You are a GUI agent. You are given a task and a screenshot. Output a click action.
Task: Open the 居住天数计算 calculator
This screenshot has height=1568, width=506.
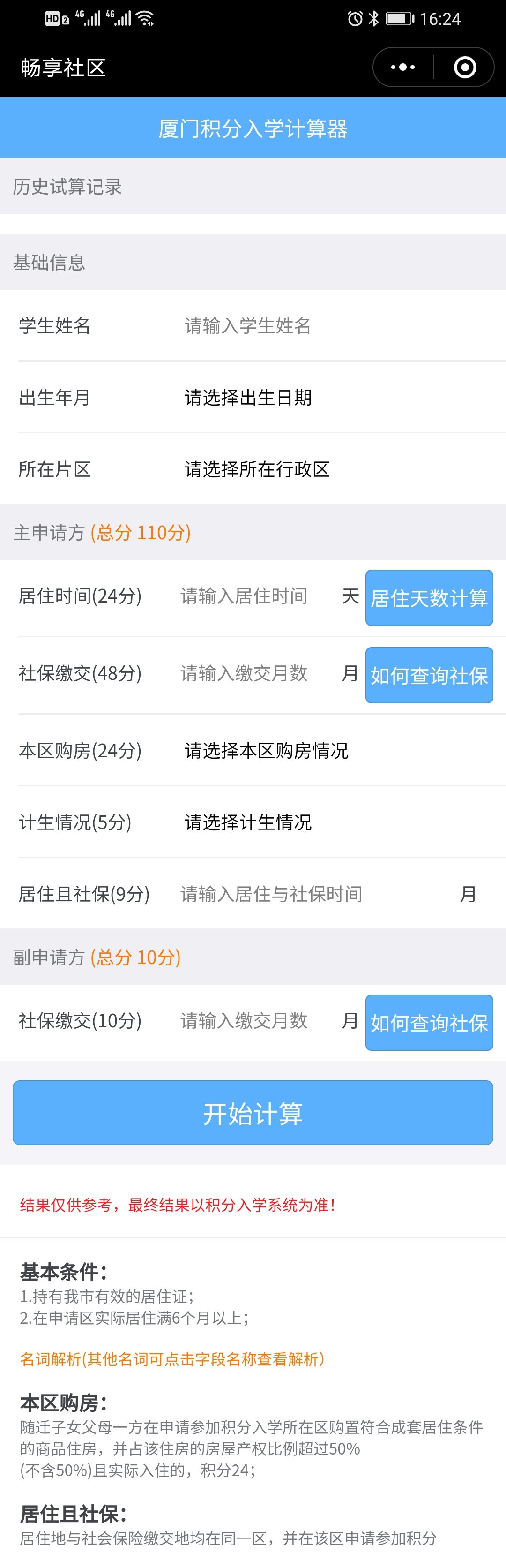[429, 598]
